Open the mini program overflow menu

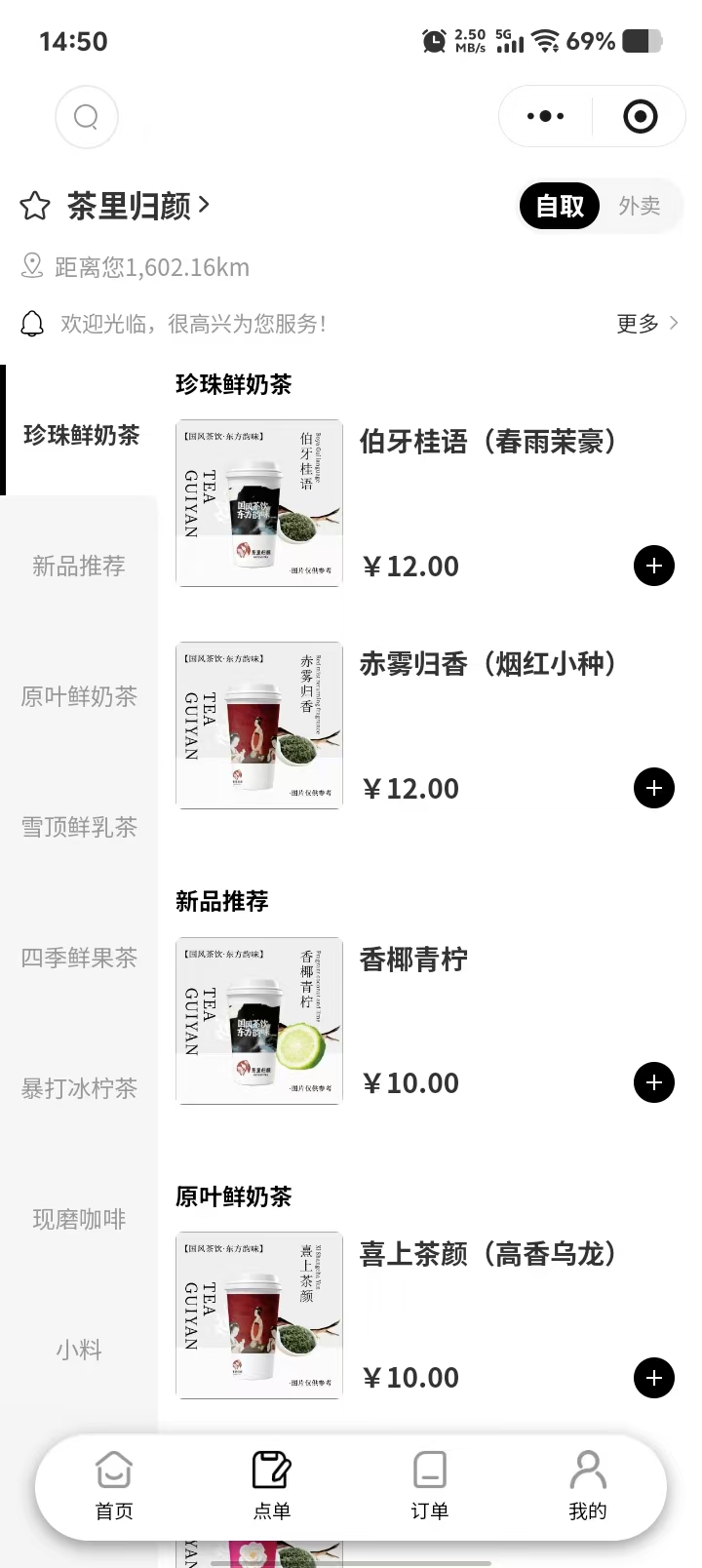545,117
